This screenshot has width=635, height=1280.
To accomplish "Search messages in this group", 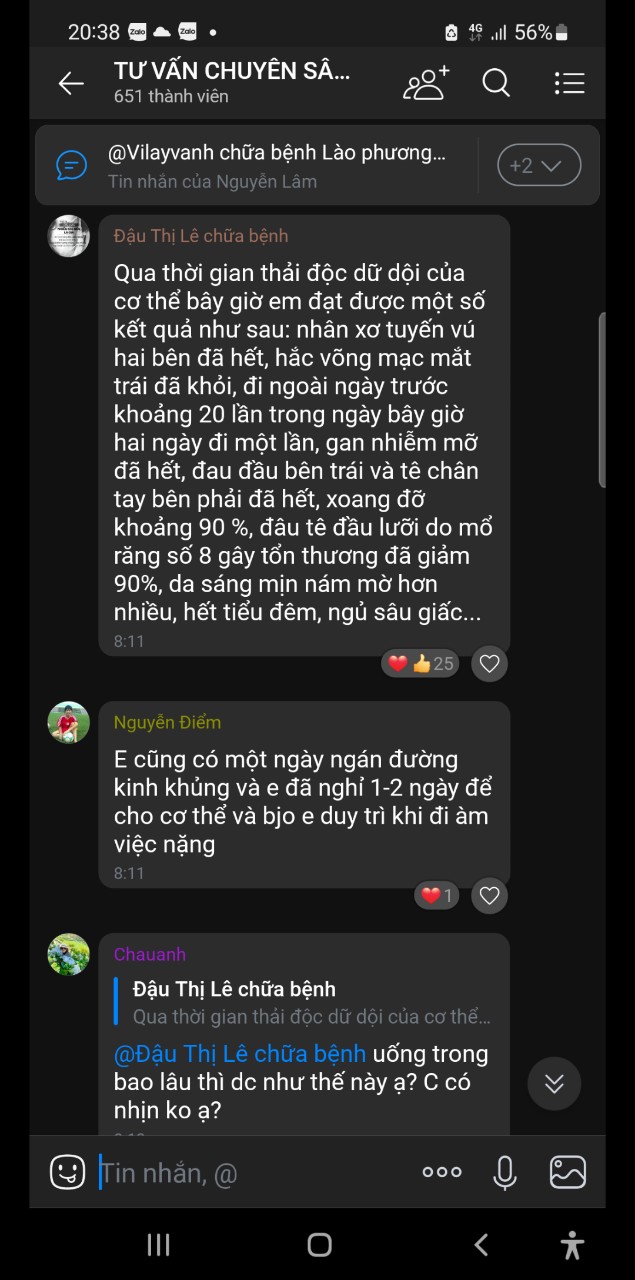I will (x=496, y=83).
